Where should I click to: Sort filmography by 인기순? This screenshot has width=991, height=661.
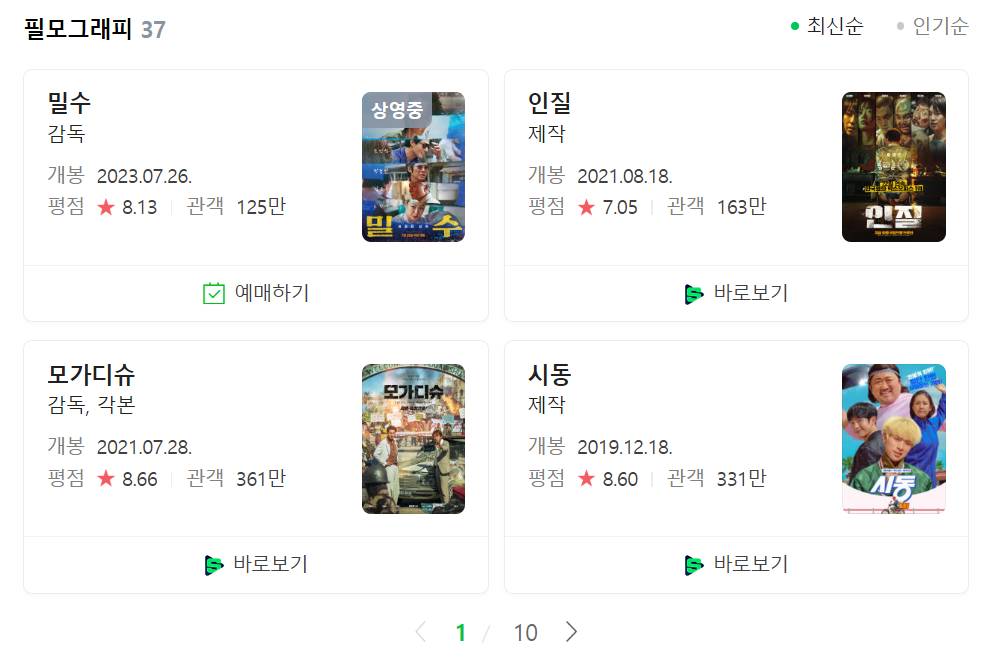(939, 26)
